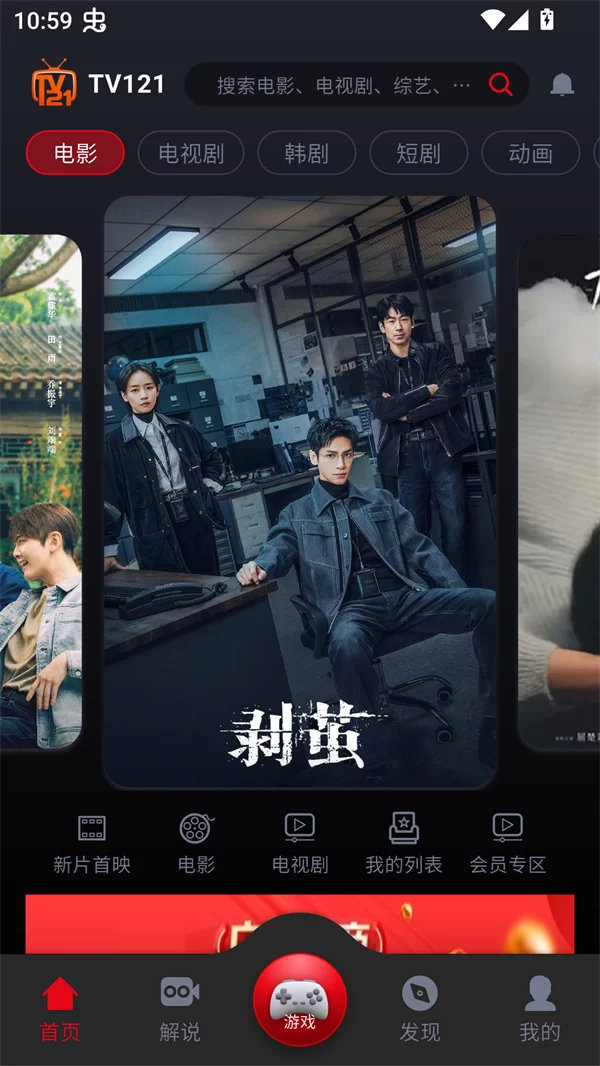Open 我的列表
The height and width of the screenshot is (1066, 600).
(x=404, y=844)
